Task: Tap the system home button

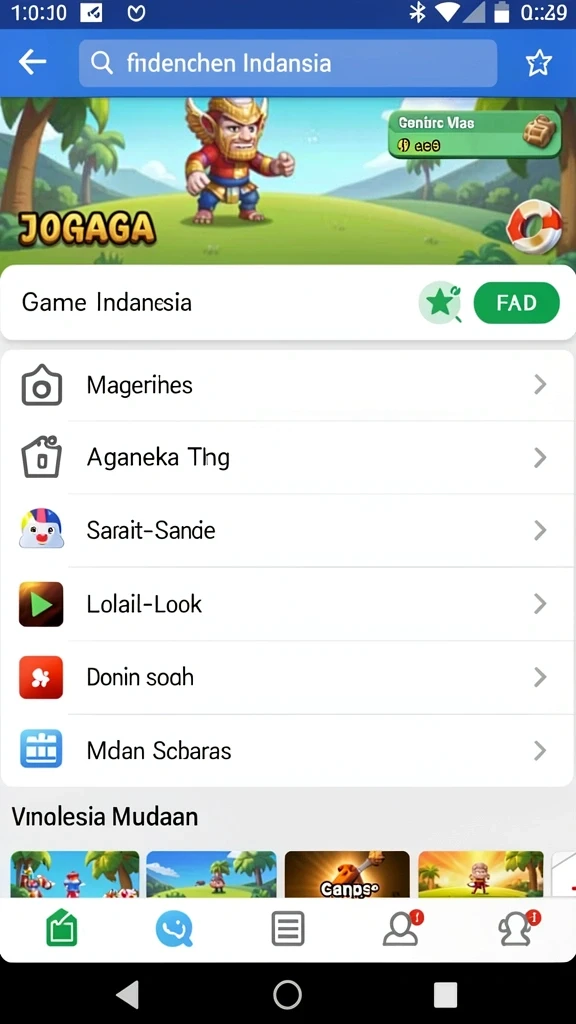Action: tap(287, 995)
